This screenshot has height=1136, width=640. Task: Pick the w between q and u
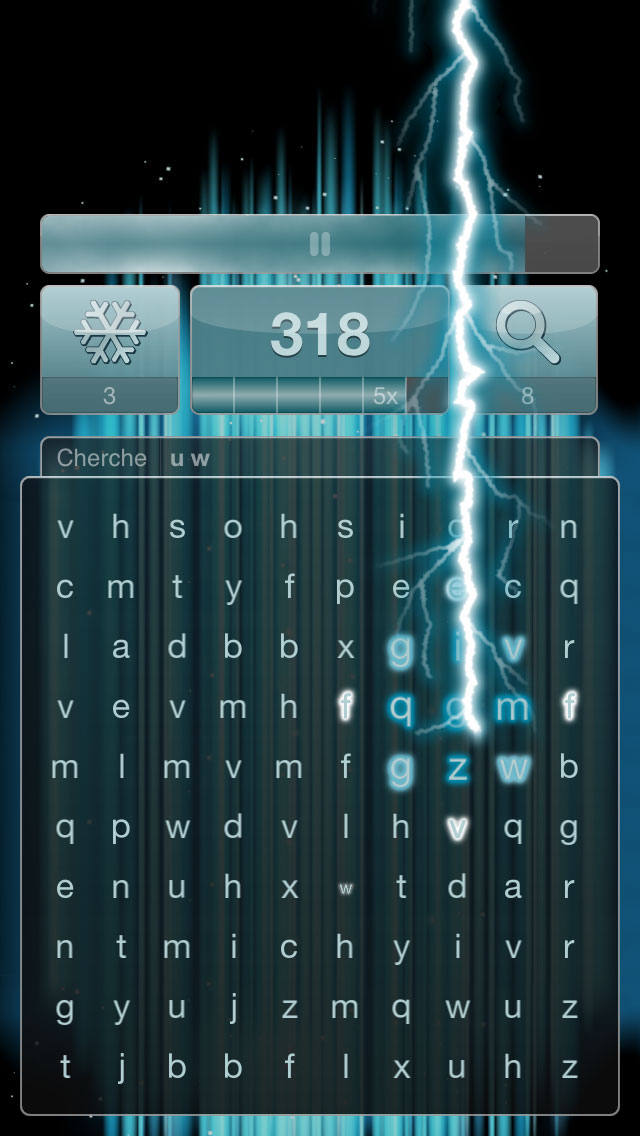pyautogui.click(x=457, y=1008)
